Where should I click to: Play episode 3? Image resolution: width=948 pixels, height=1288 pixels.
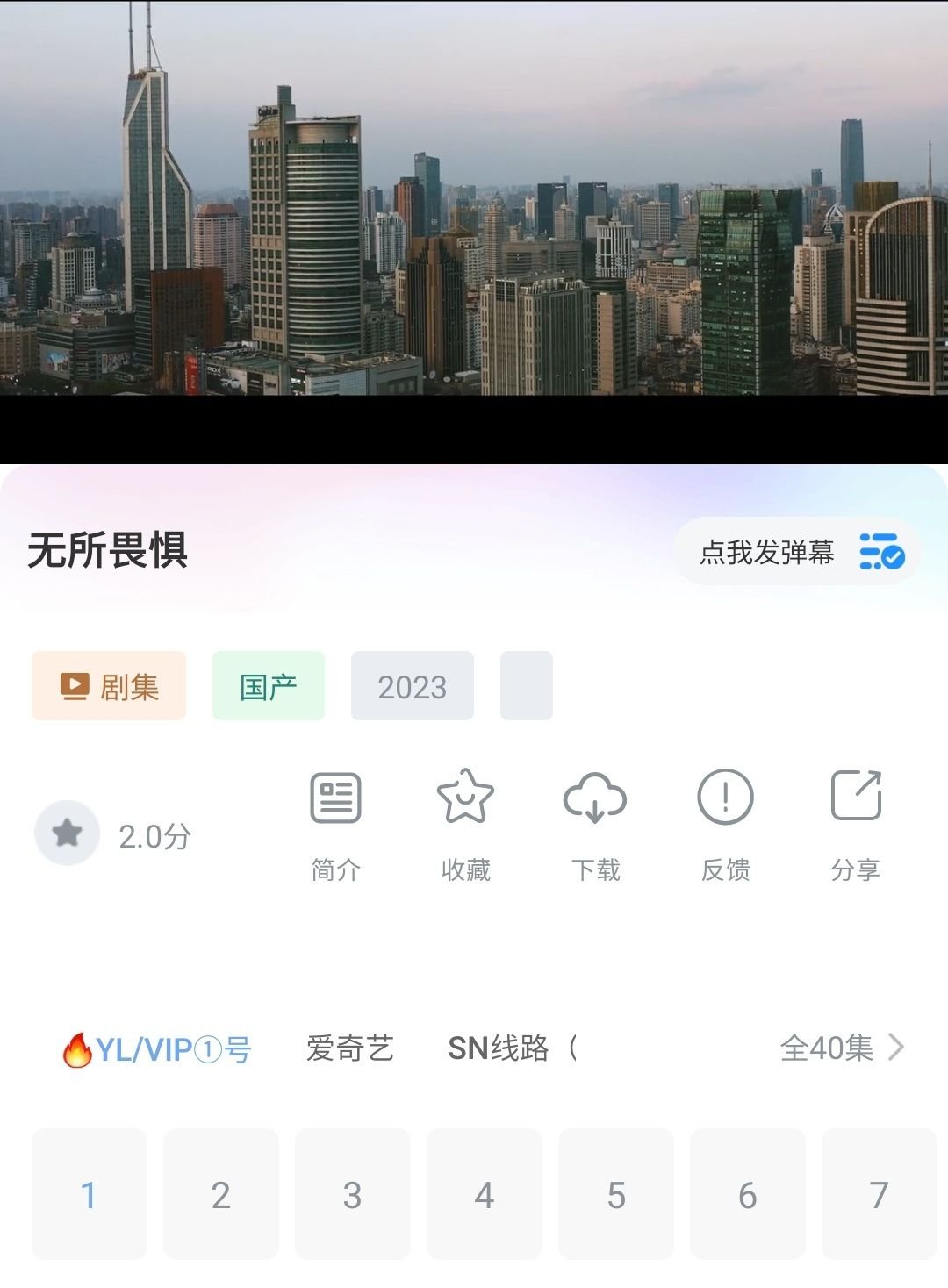point(352,1194)
